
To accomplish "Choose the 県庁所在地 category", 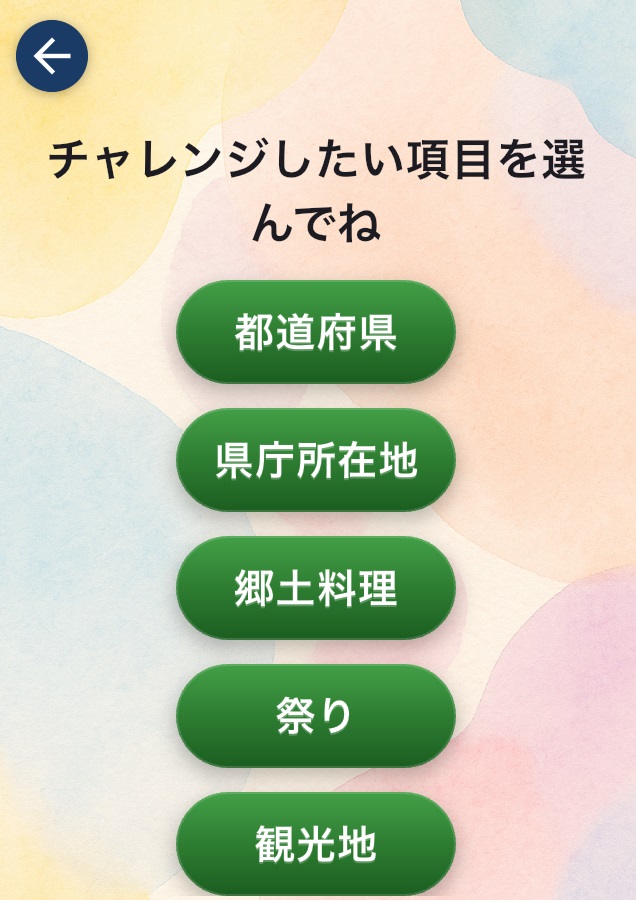I will click(316, 460).
